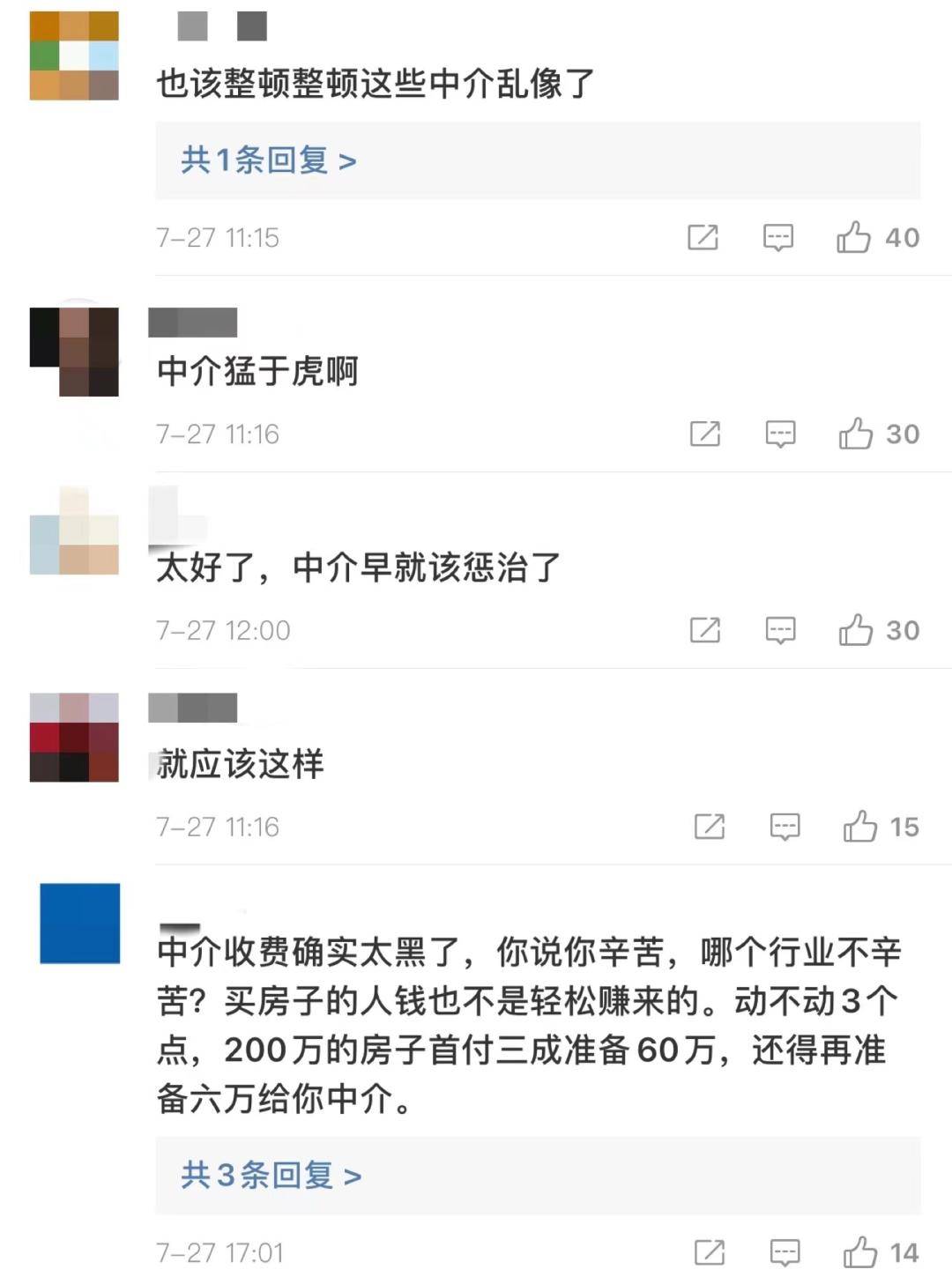Reply to the comment 中介猛于虎啊

780,434
